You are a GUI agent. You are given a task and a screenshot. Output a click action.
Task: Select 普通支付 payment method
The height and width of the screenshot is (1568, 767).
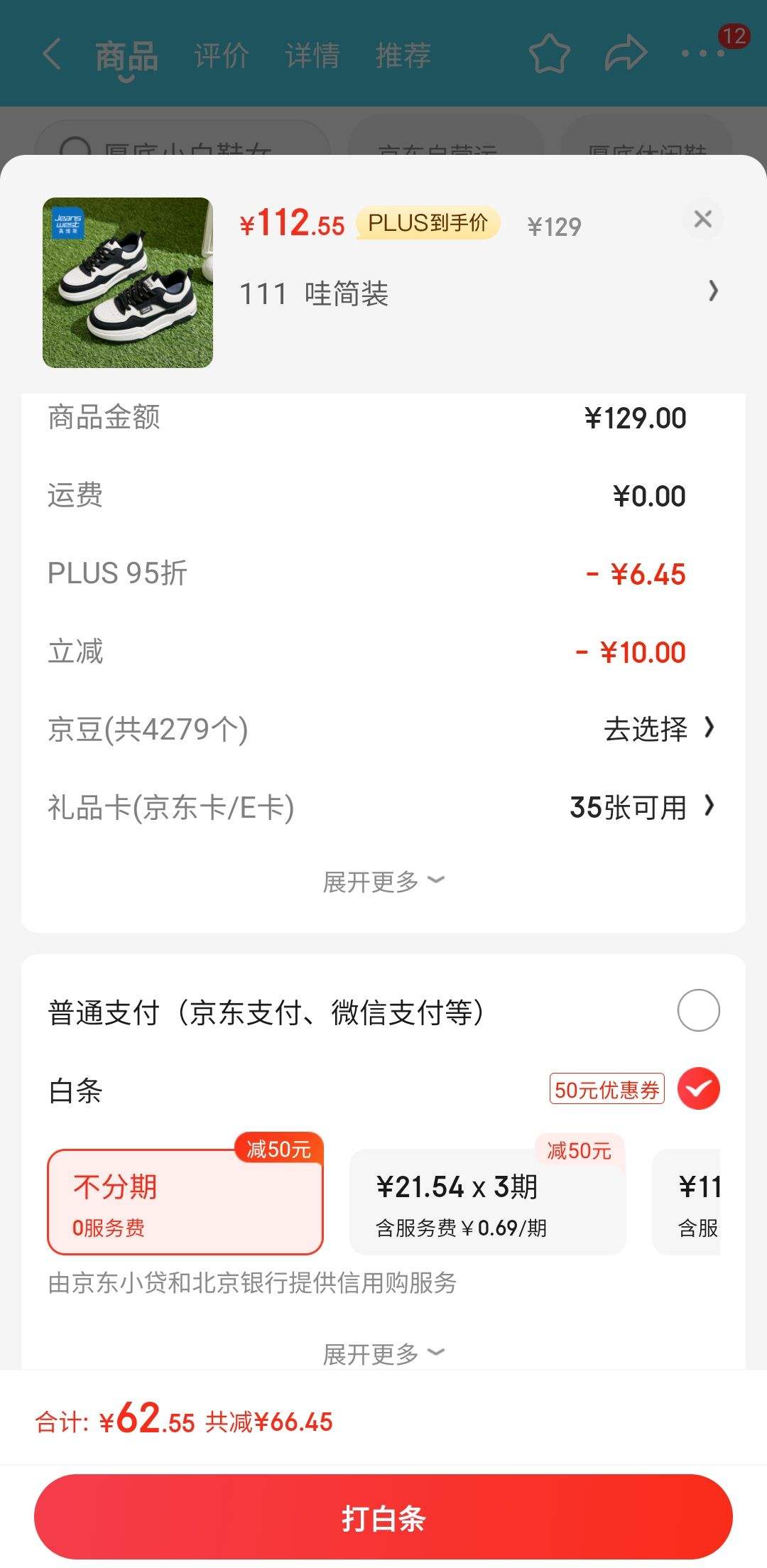[x=698, y=1010]
